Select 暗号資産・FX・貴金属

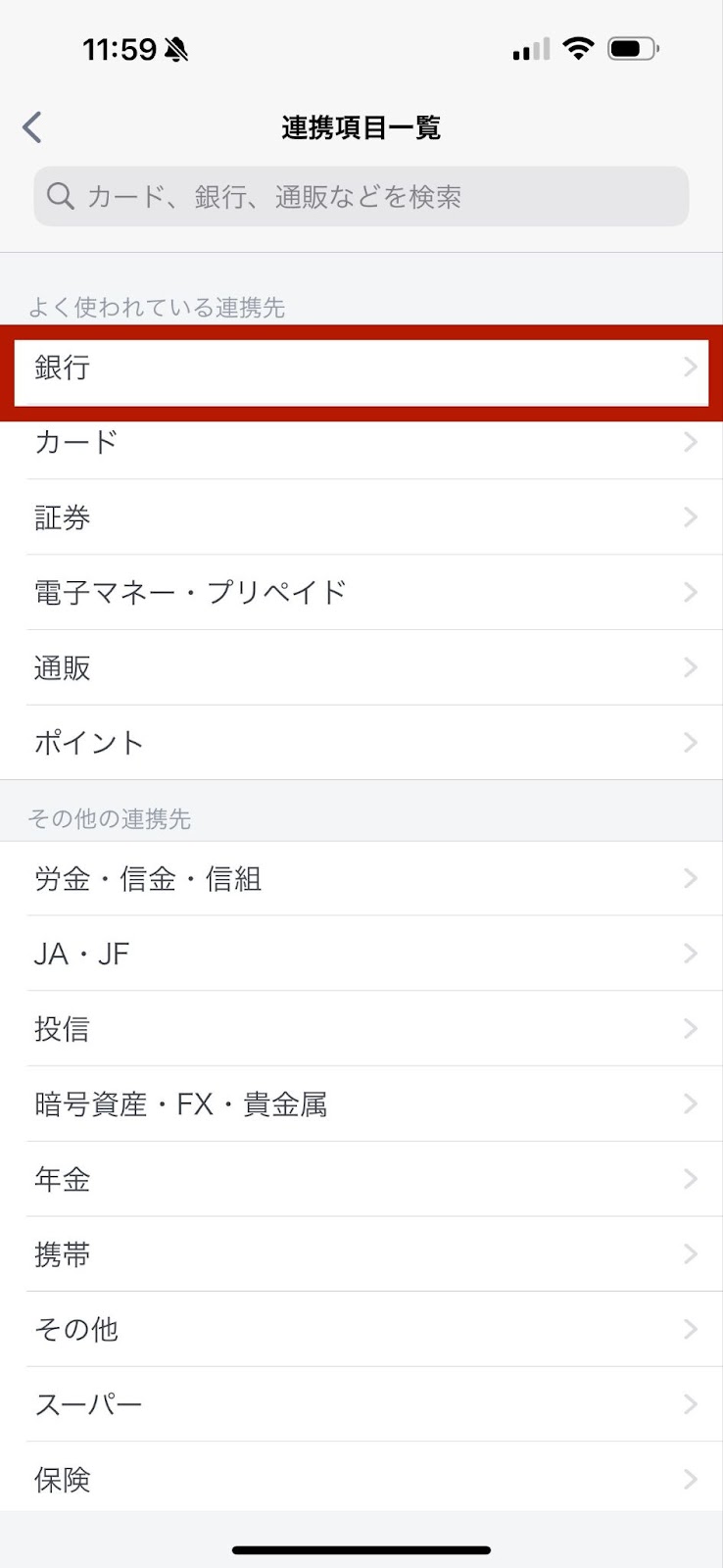pos(361,1104)
